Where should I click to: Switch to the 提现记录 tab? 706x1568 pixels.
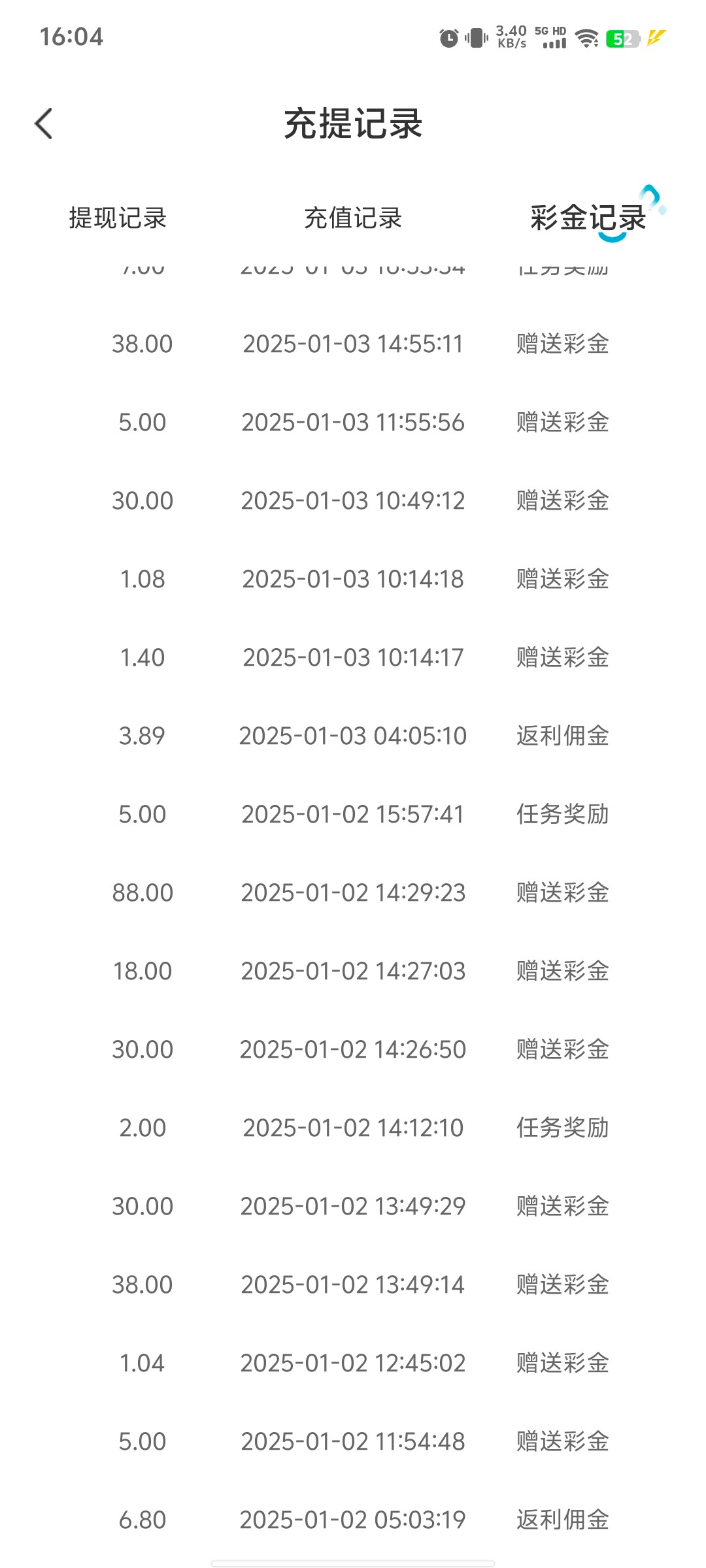pyautogui.click(x=118, y=218)
